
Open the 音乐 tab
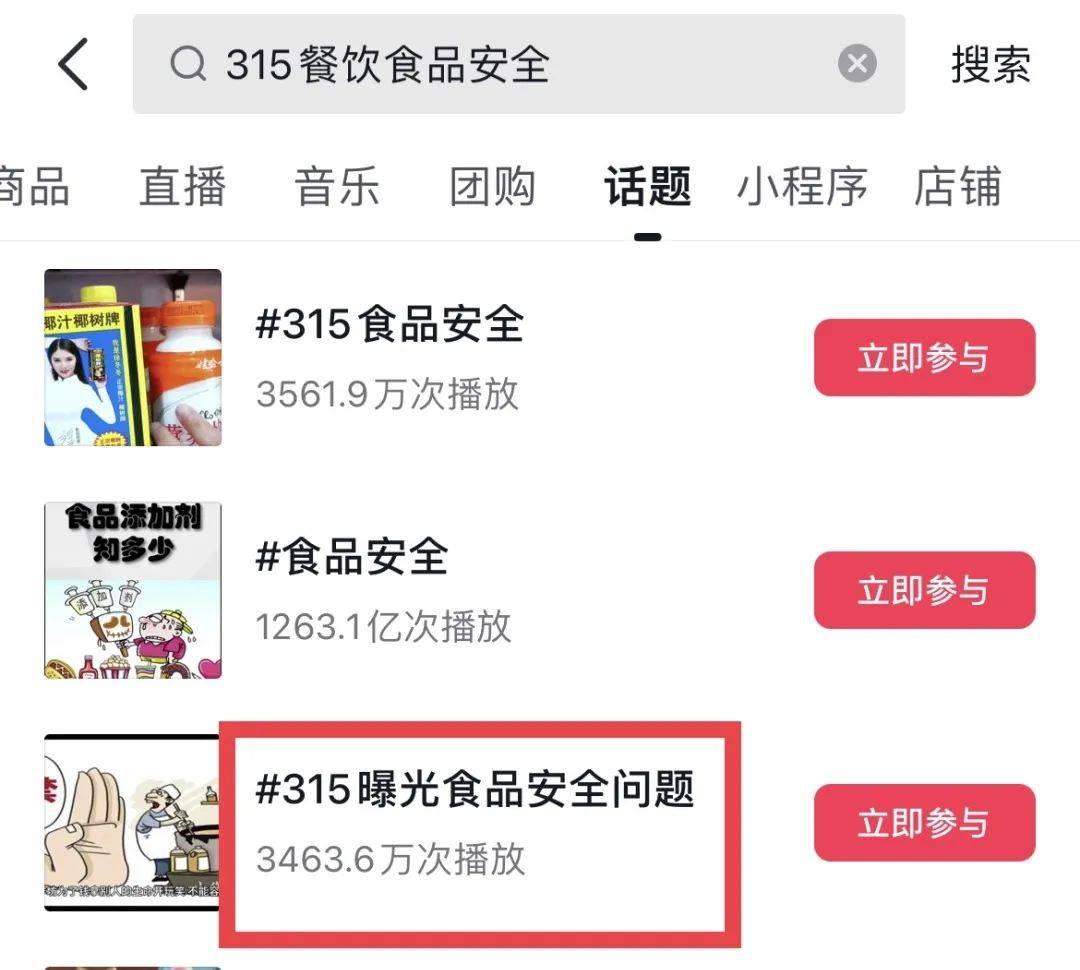337,187
